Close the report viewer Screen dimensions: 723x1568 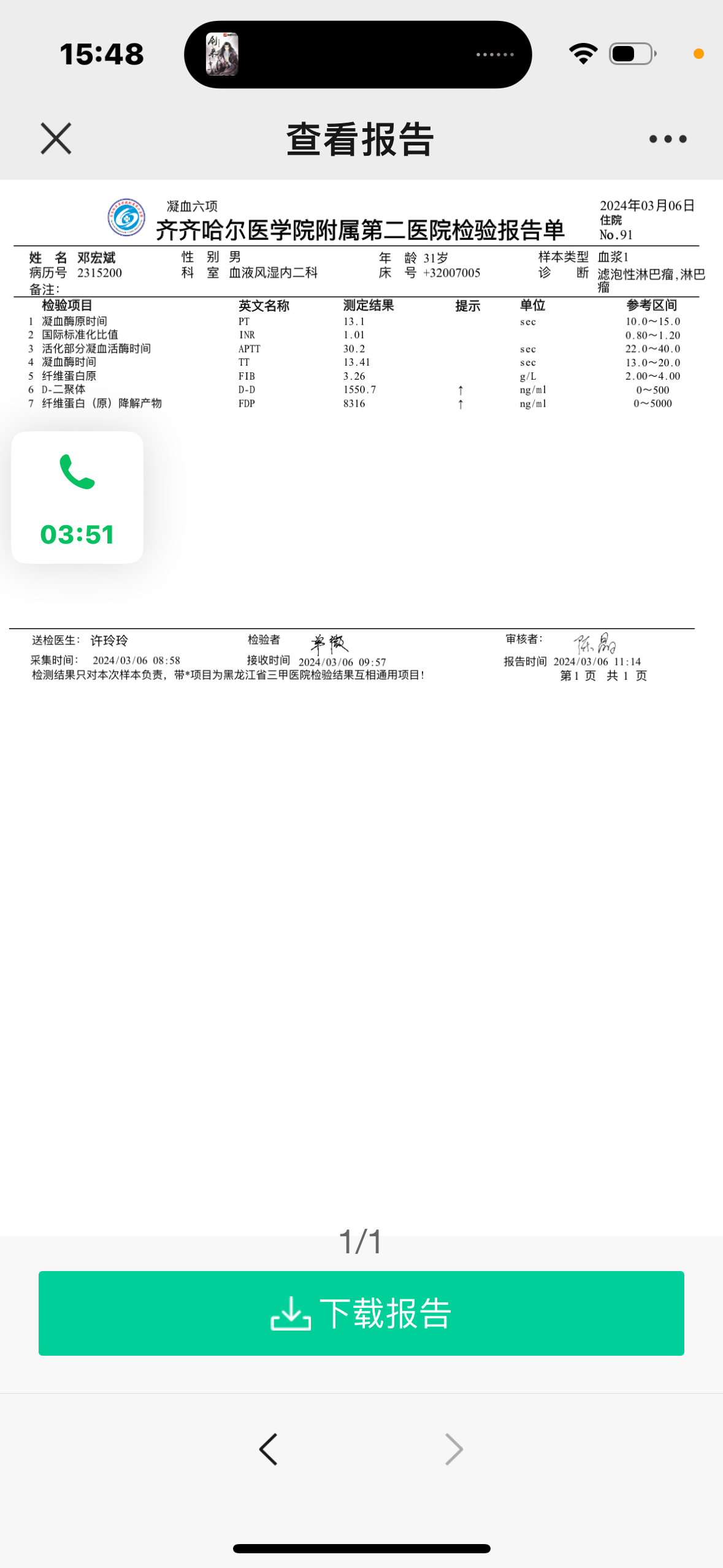pyautogui.click(x=56, y=139)
